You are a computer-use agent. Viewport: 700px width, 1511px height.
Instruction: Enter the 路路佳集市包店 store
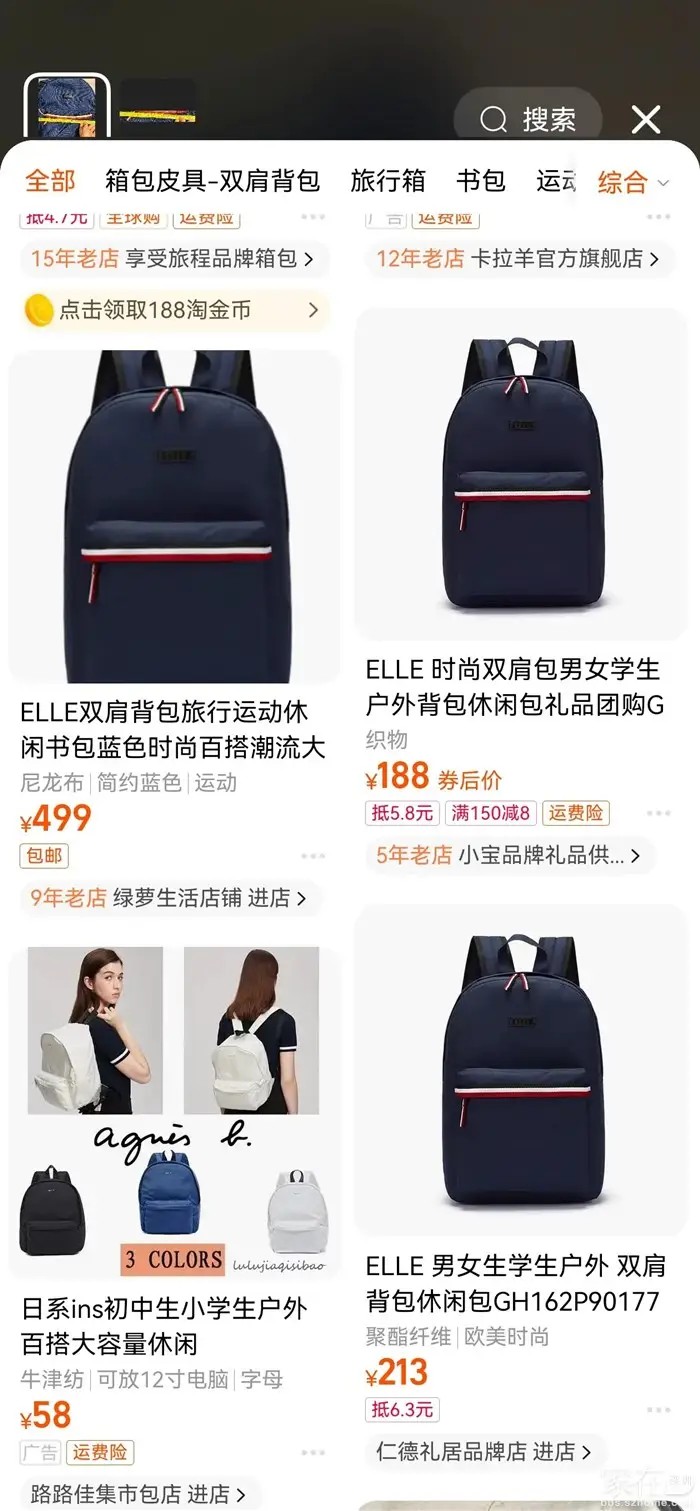click(138, 1495)
